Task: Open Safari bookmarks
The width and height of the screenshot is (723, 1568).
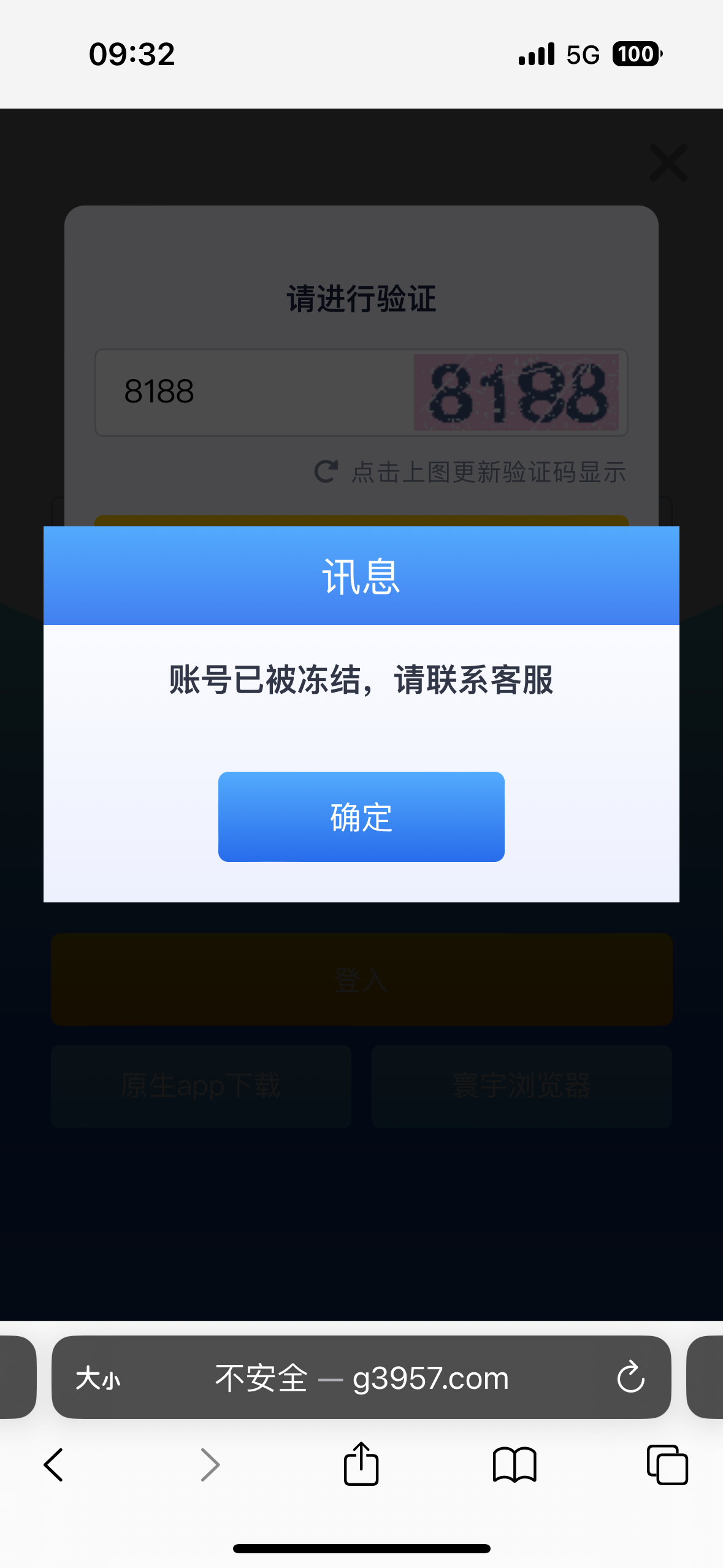Action: pos(515,1464)
